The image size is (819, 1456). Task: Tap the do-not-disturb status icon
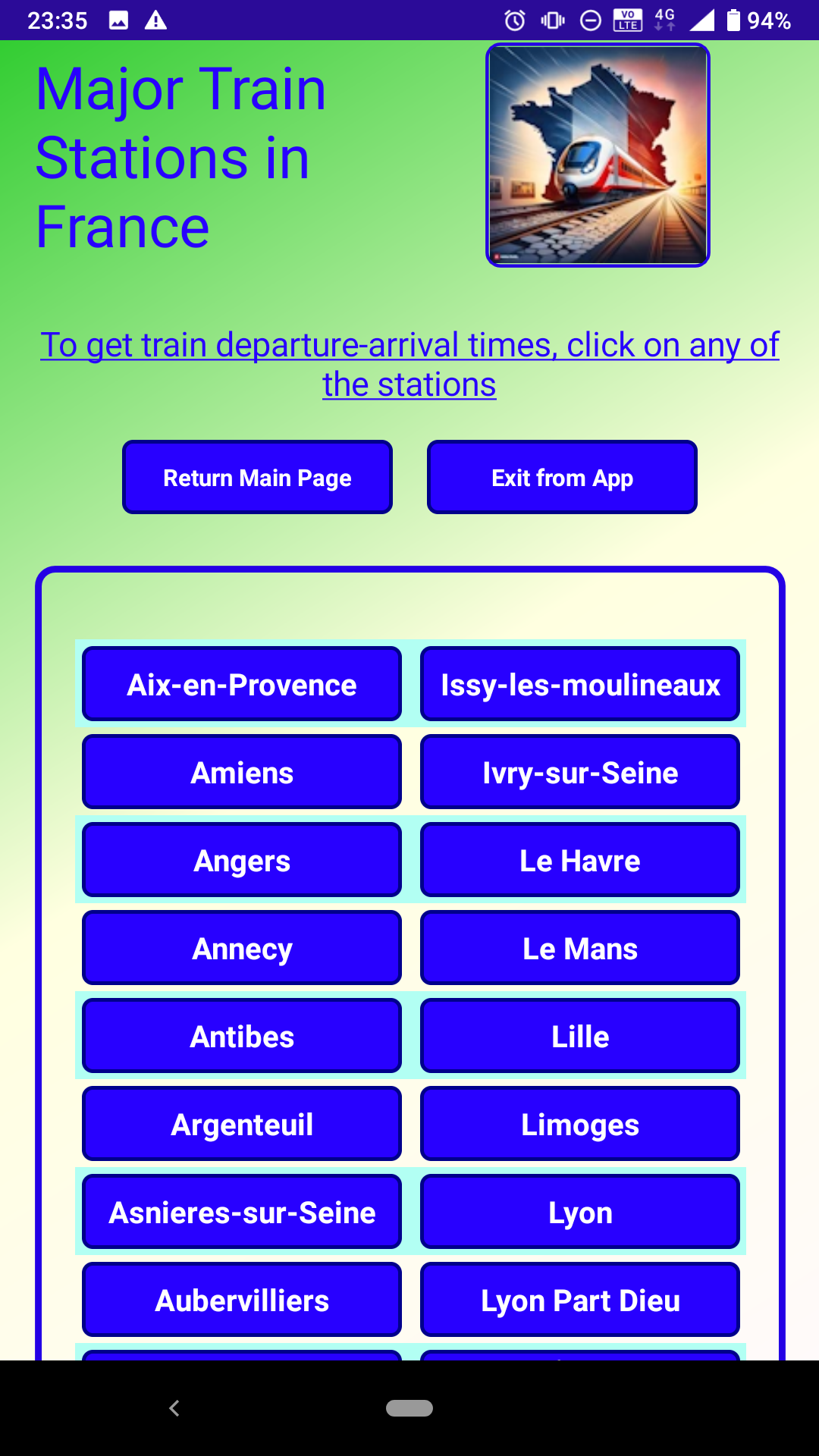(x=589, y=20)
